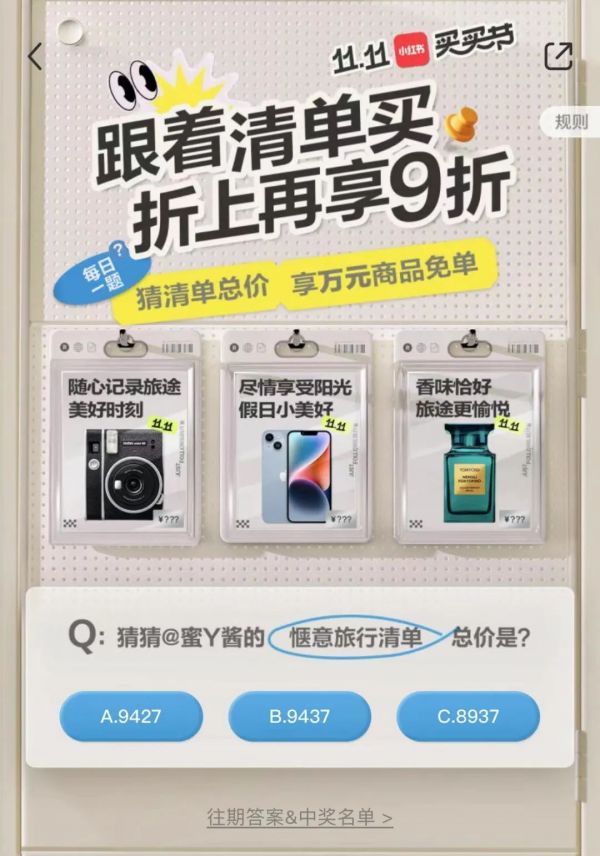Image resolution: width=600 pixels, height=856 pixels.
Task: Choose answer B.9437
Action: (300, 716)
